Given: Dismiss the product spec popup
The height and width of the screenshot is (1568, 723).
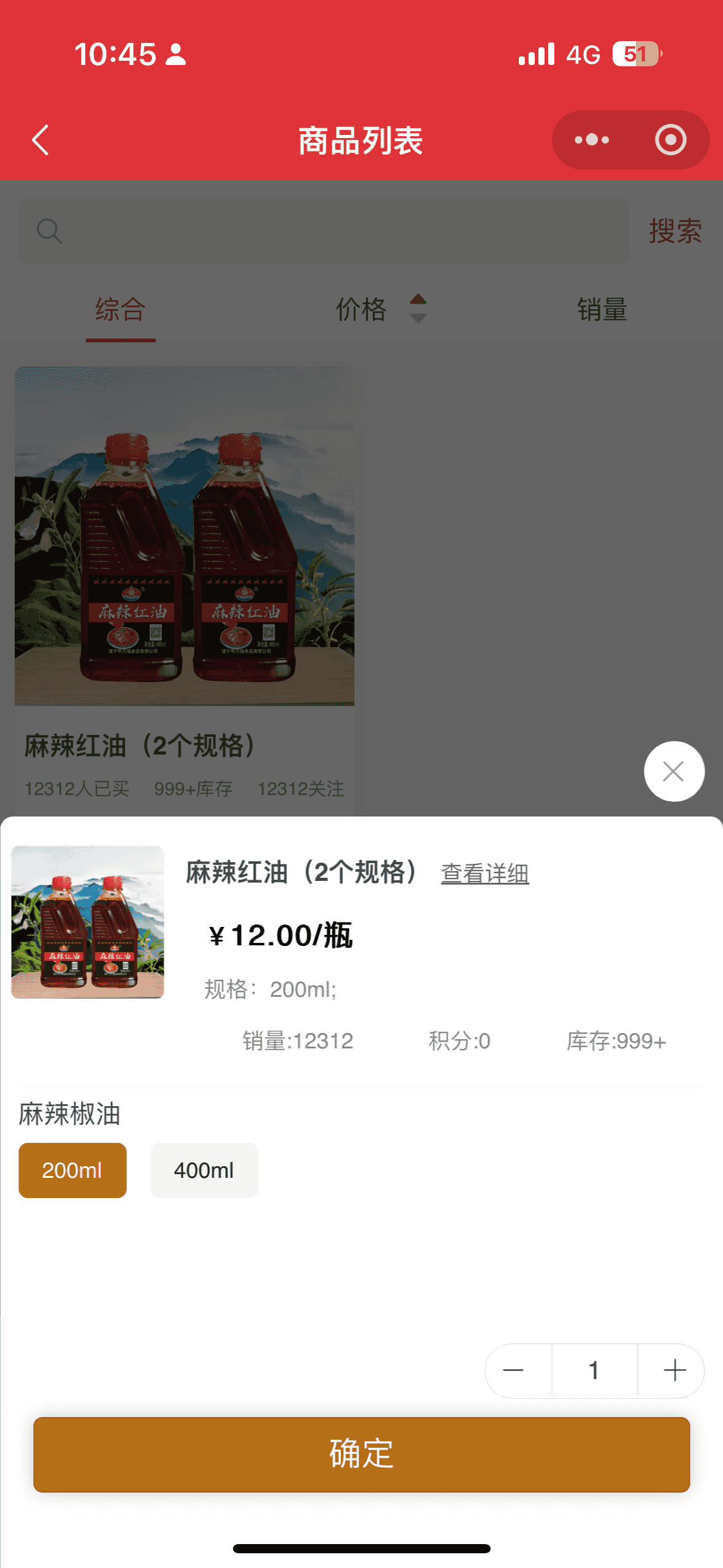Looking at the screenshot, I should [x=673, y=771].
